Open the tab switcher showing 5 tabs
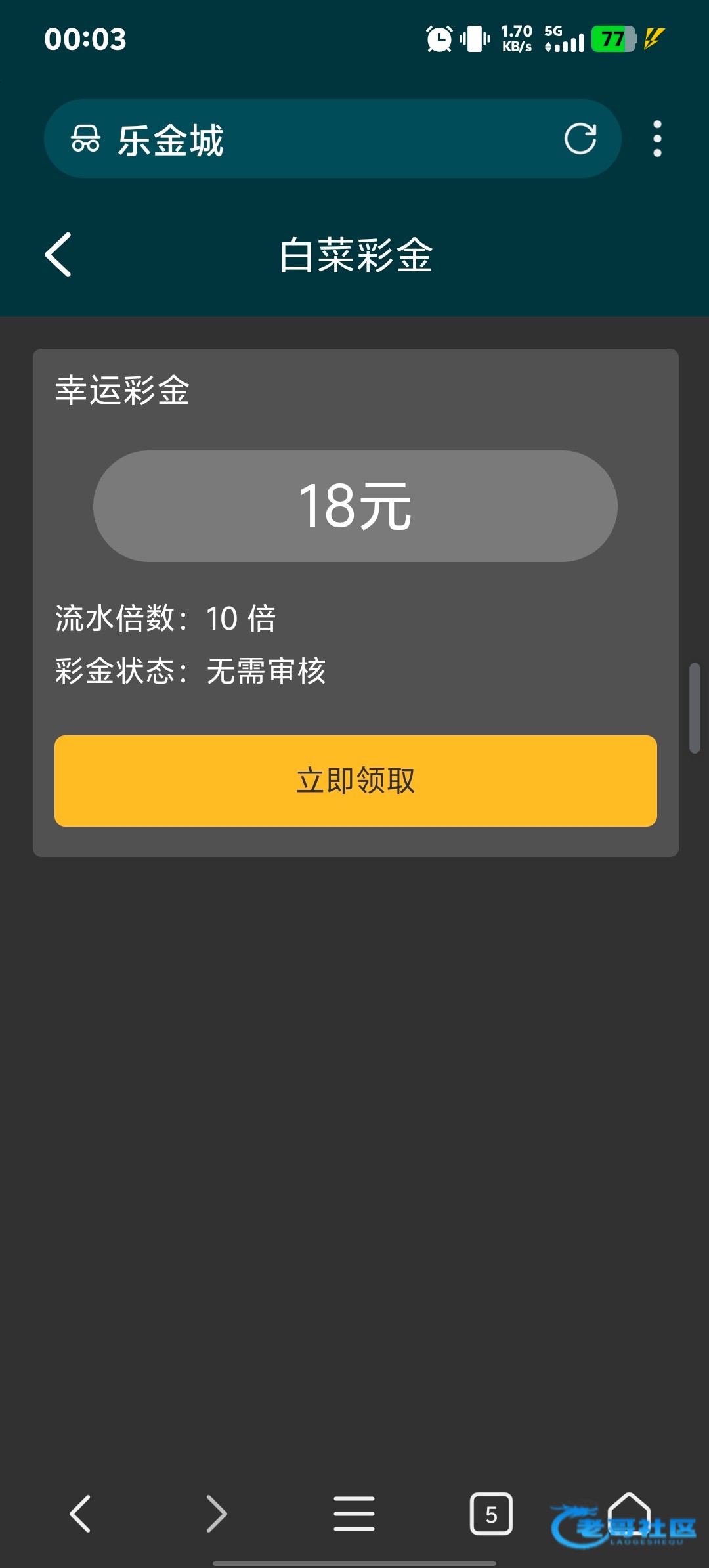This screenshot has height=1568, width=709. (x=491, y=1514)
